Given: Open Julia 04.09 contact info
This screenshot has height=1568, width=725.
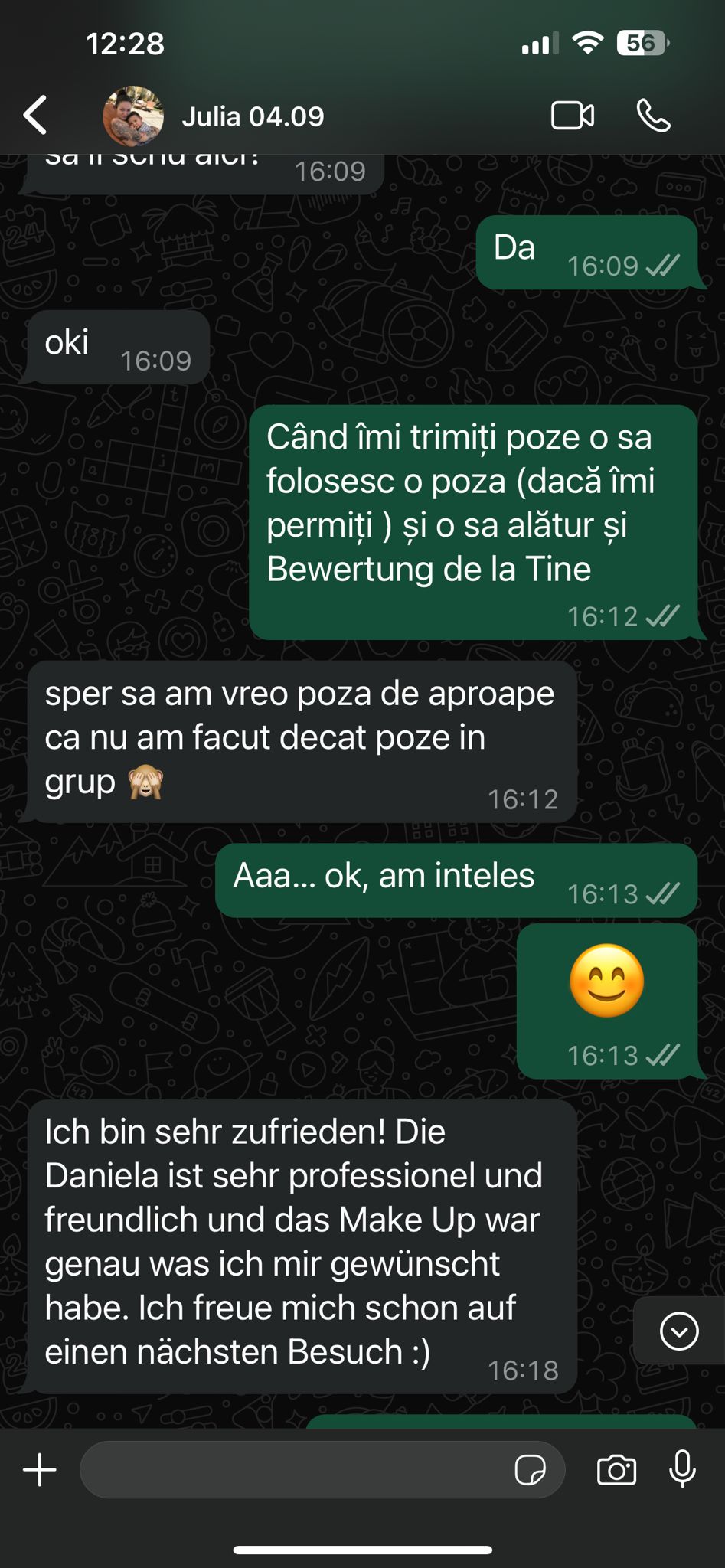Looking at the screenshot, I should (253, 116).
